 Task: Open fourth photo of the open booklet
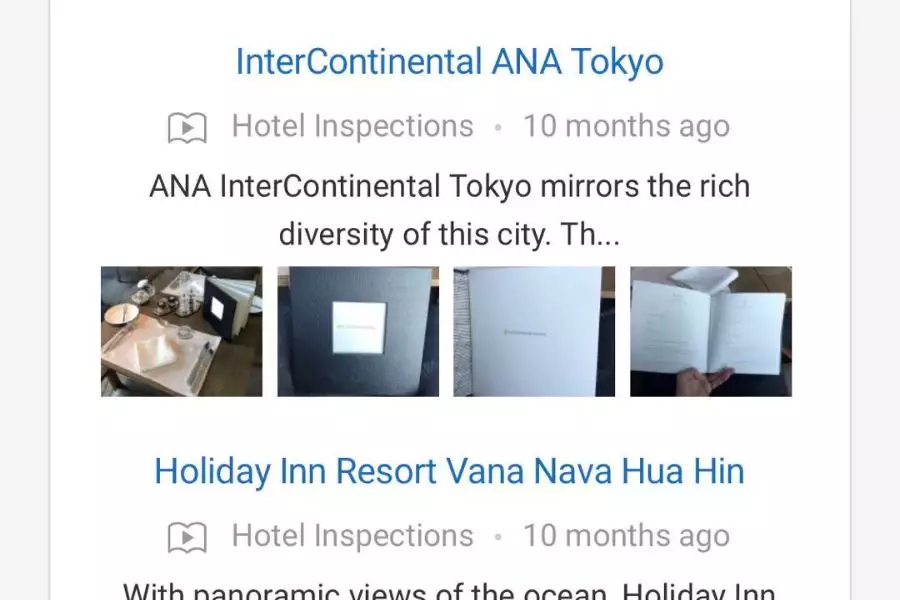710,331
